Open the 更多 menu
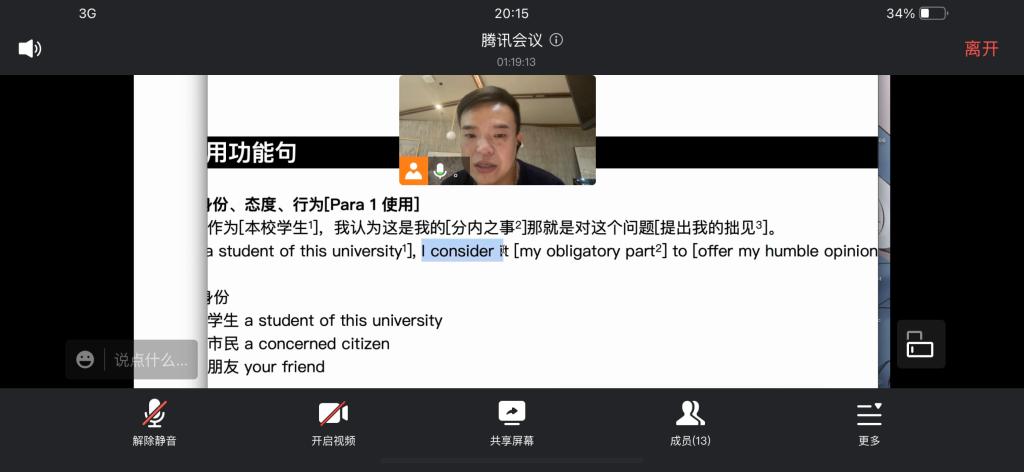This screenshot has width=1024, height=472. pyautogui.click(x=869, y=421)
